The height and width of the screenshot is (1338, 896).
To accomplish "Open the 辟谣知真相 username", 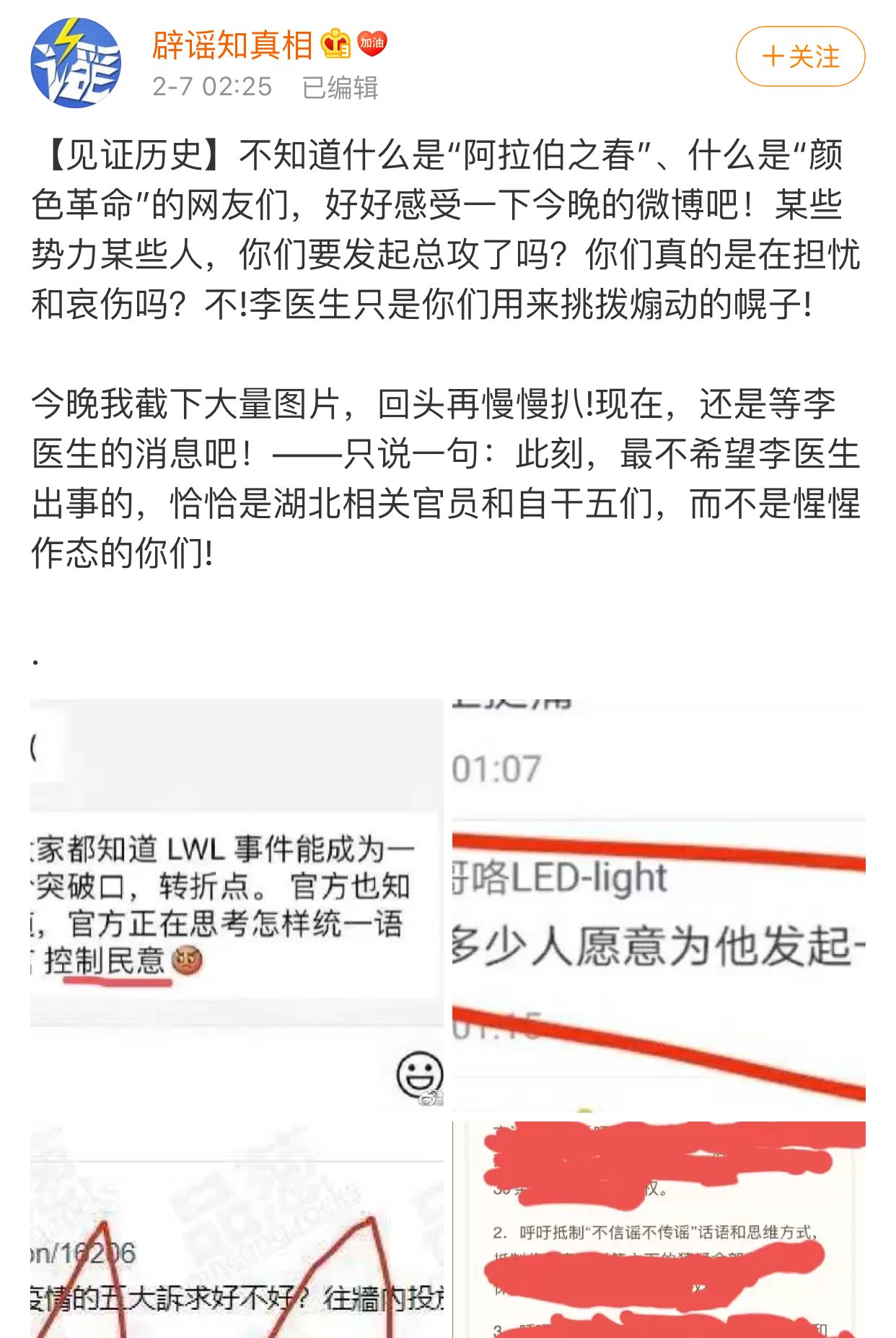I will pyautogui.click(x=232, y=45).
